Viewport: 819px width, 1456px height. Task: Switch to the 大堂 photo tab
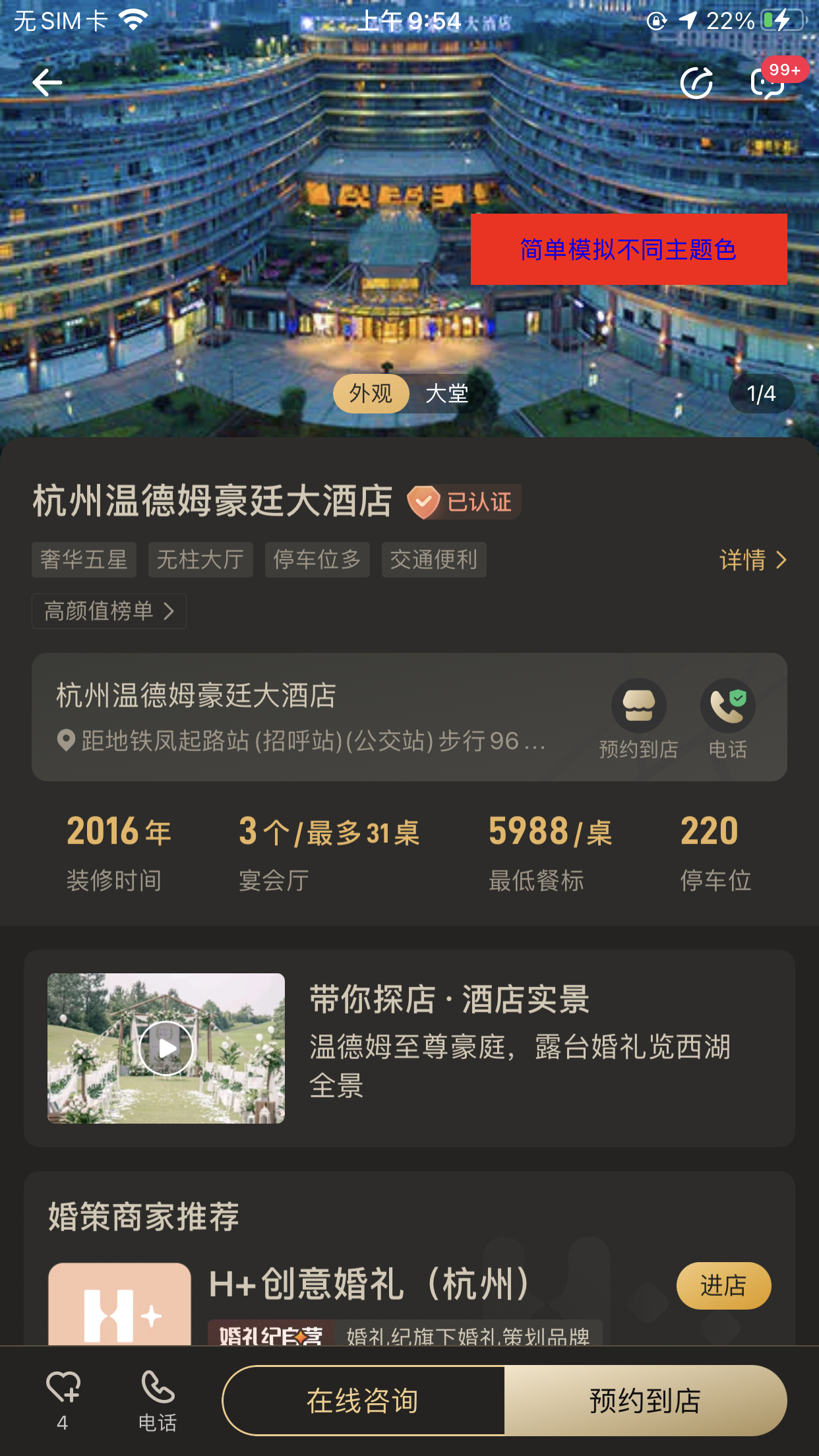pyautogui.click(x=446, y=394)
